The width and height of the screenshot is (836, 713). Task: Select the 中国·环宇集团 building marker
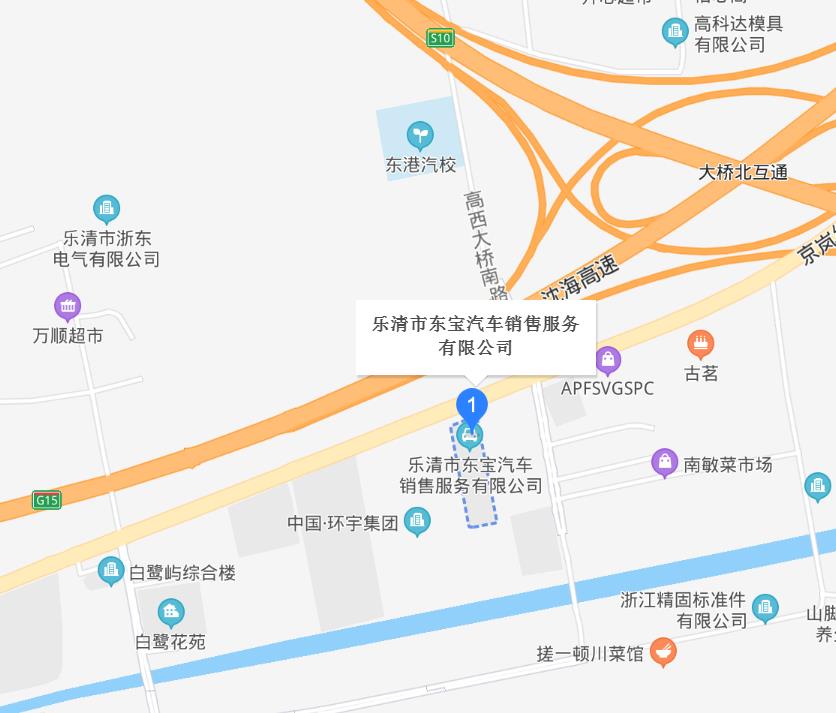(x=417, y=521)
